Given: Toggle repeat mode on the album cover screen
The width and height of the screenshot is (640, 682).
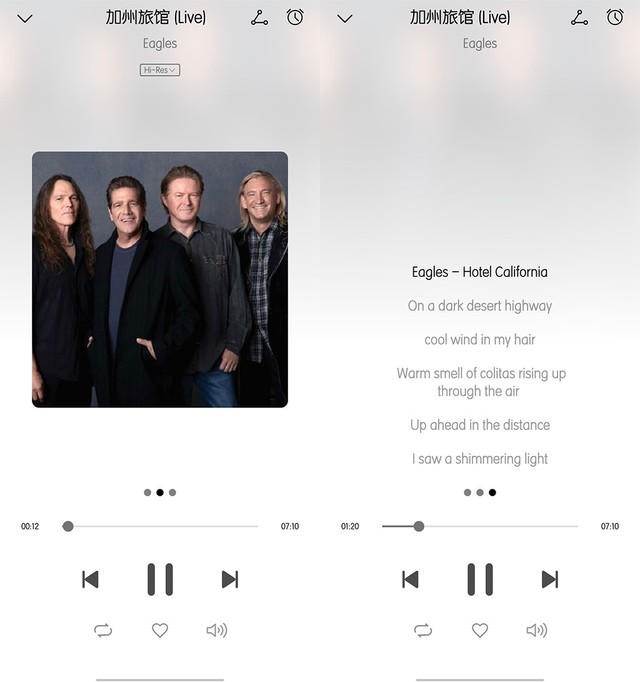Looking at the screenshot, I should (x=103, y=630).
